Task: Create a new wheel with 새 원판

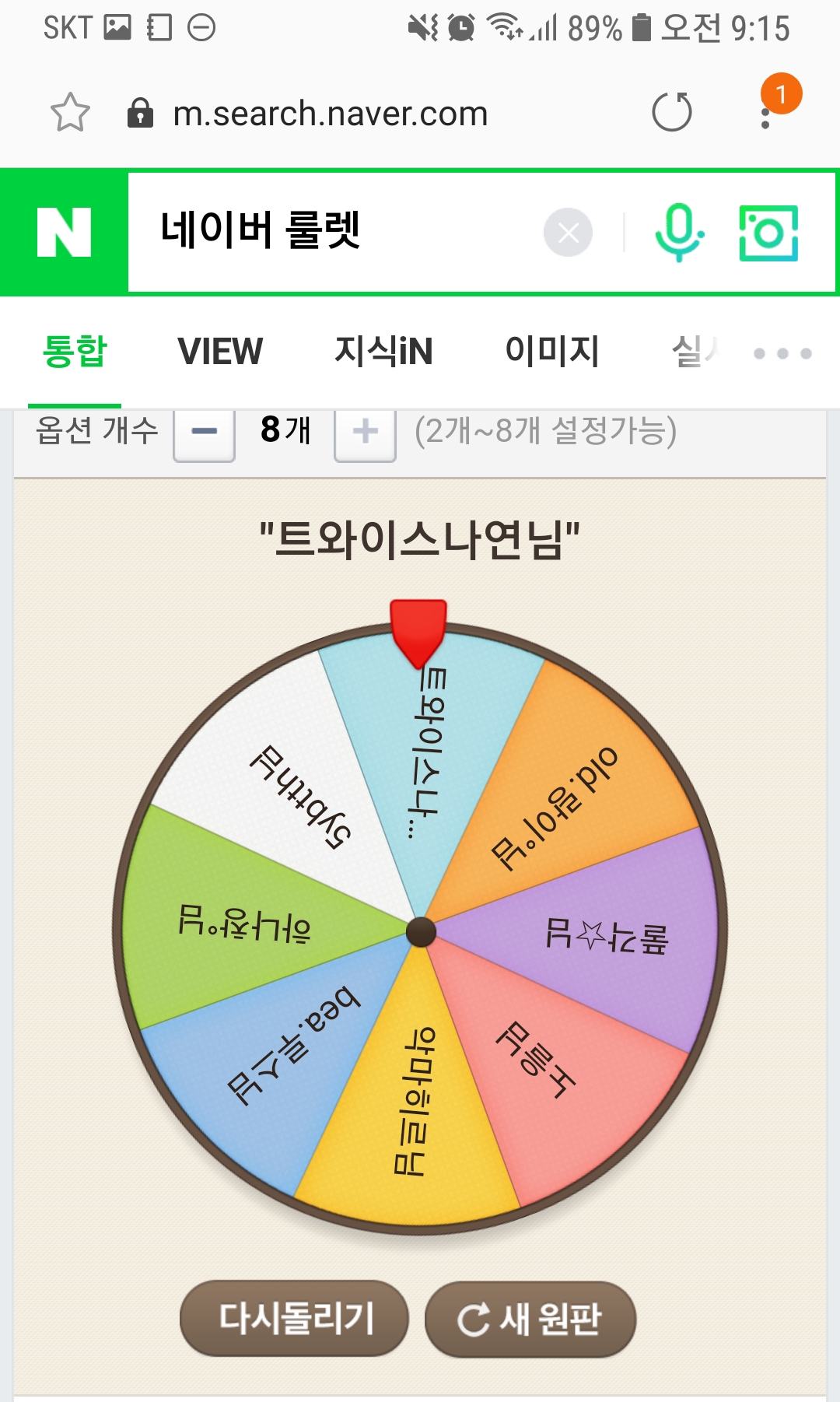Action: click(x=530, y=1319)
